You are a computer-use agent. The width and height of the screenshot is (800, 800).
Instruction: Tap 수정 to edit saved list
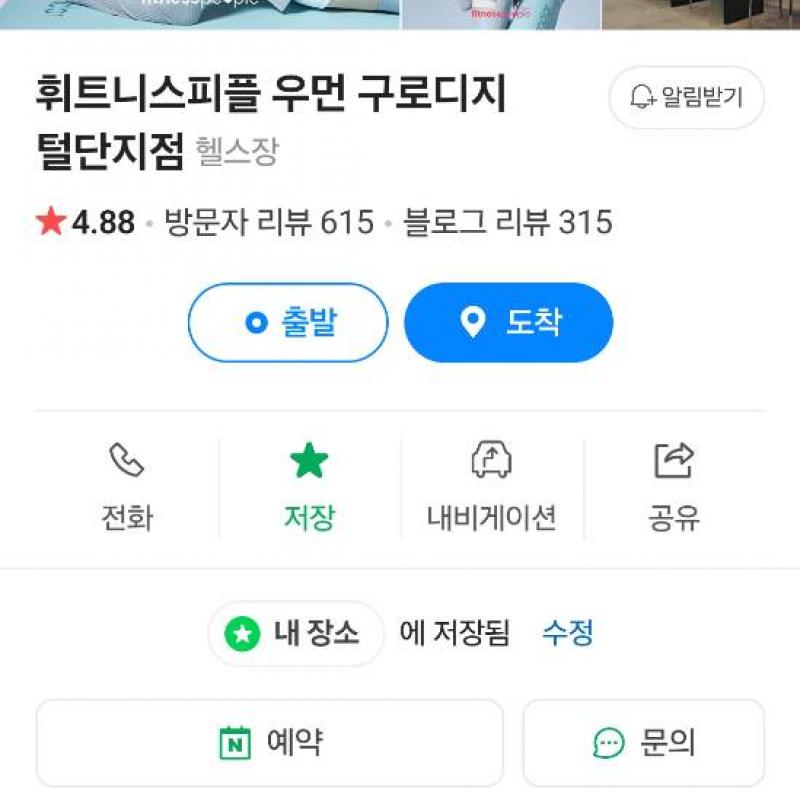[568, 633]
